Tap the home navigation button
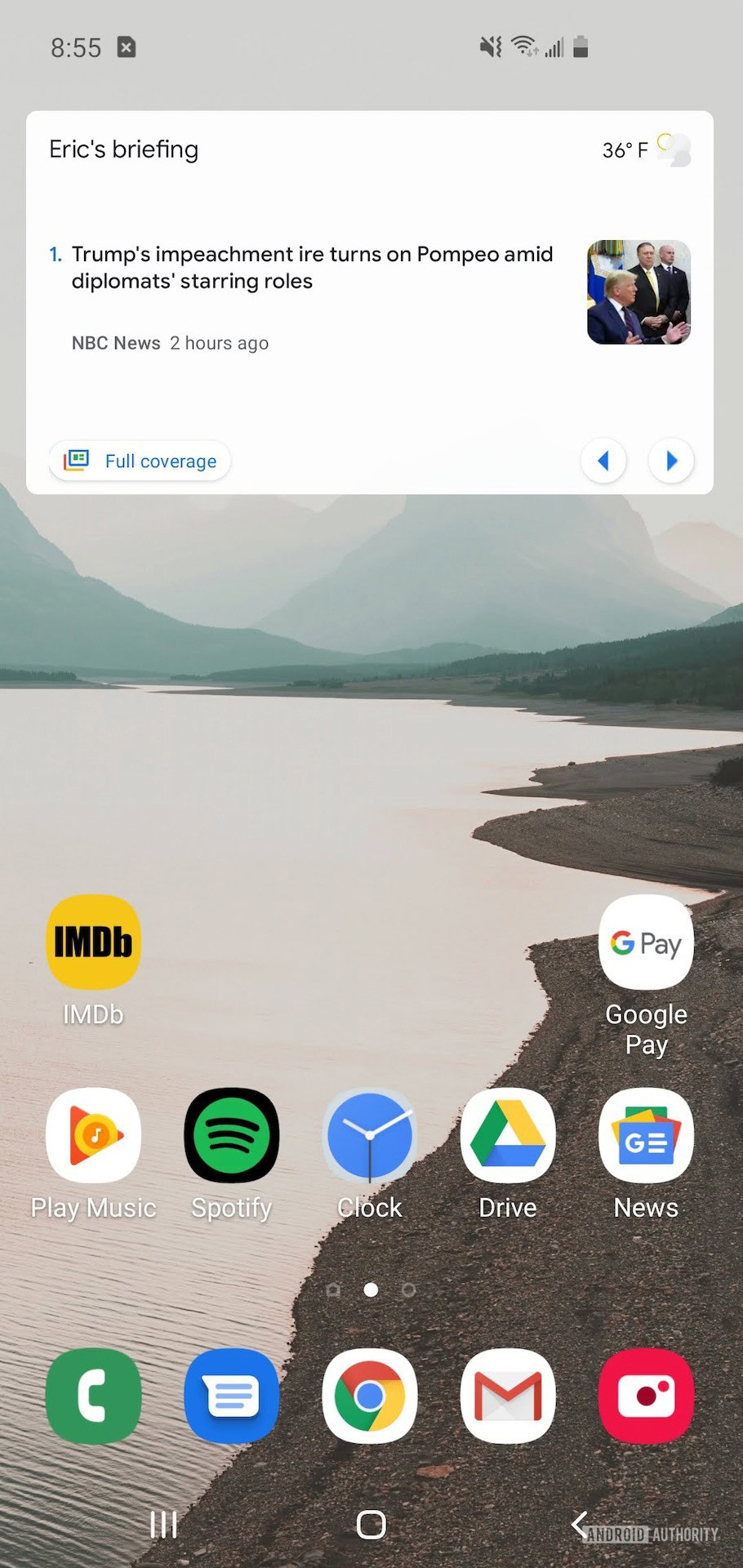Viewport: 743px width, 1568px height. (x=371, y=1524)
